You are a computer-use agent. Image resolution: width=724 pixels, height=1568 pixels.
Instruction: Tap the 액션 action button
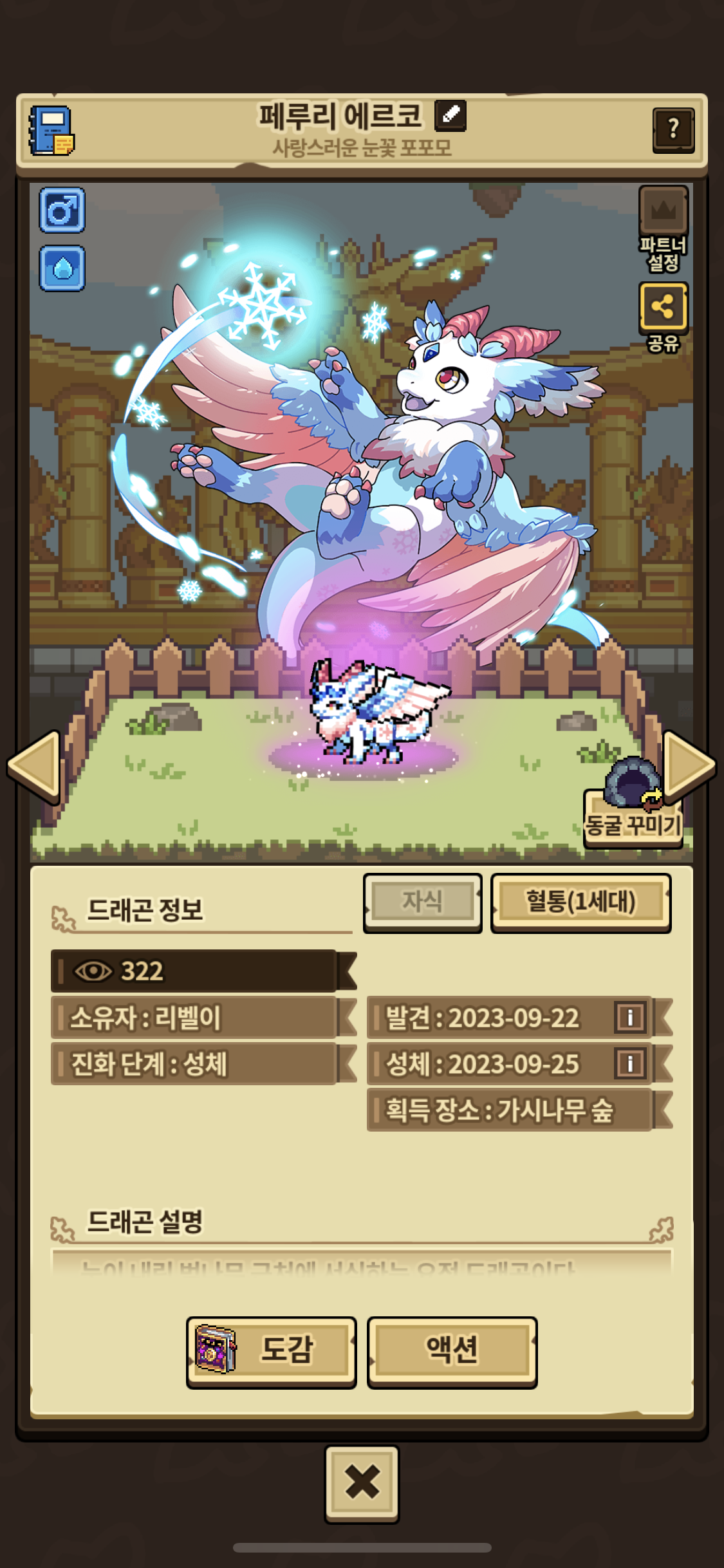click(x=452, y=1349)
